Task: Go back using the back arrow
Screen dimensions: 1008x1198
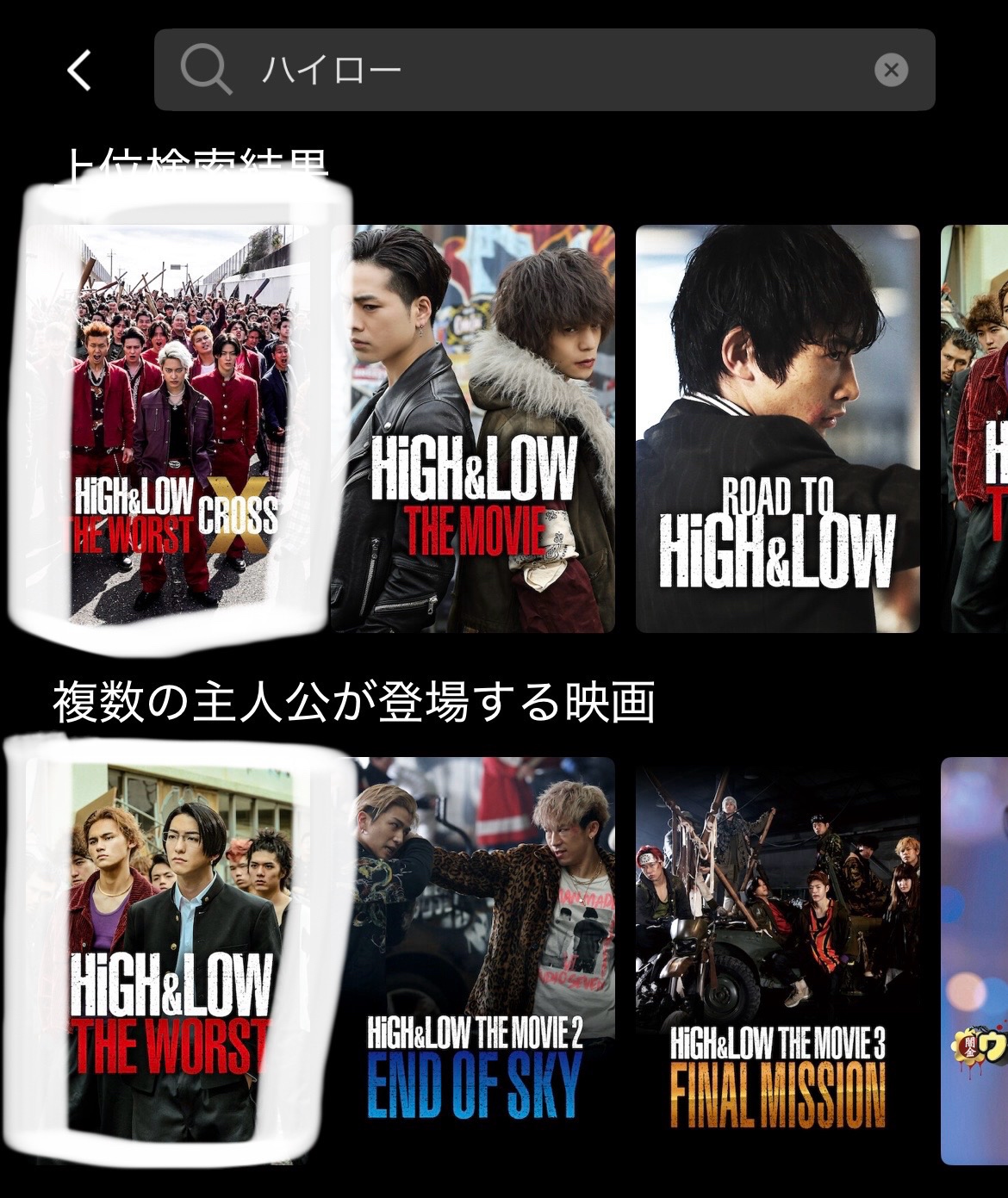Action: (79, 70)
